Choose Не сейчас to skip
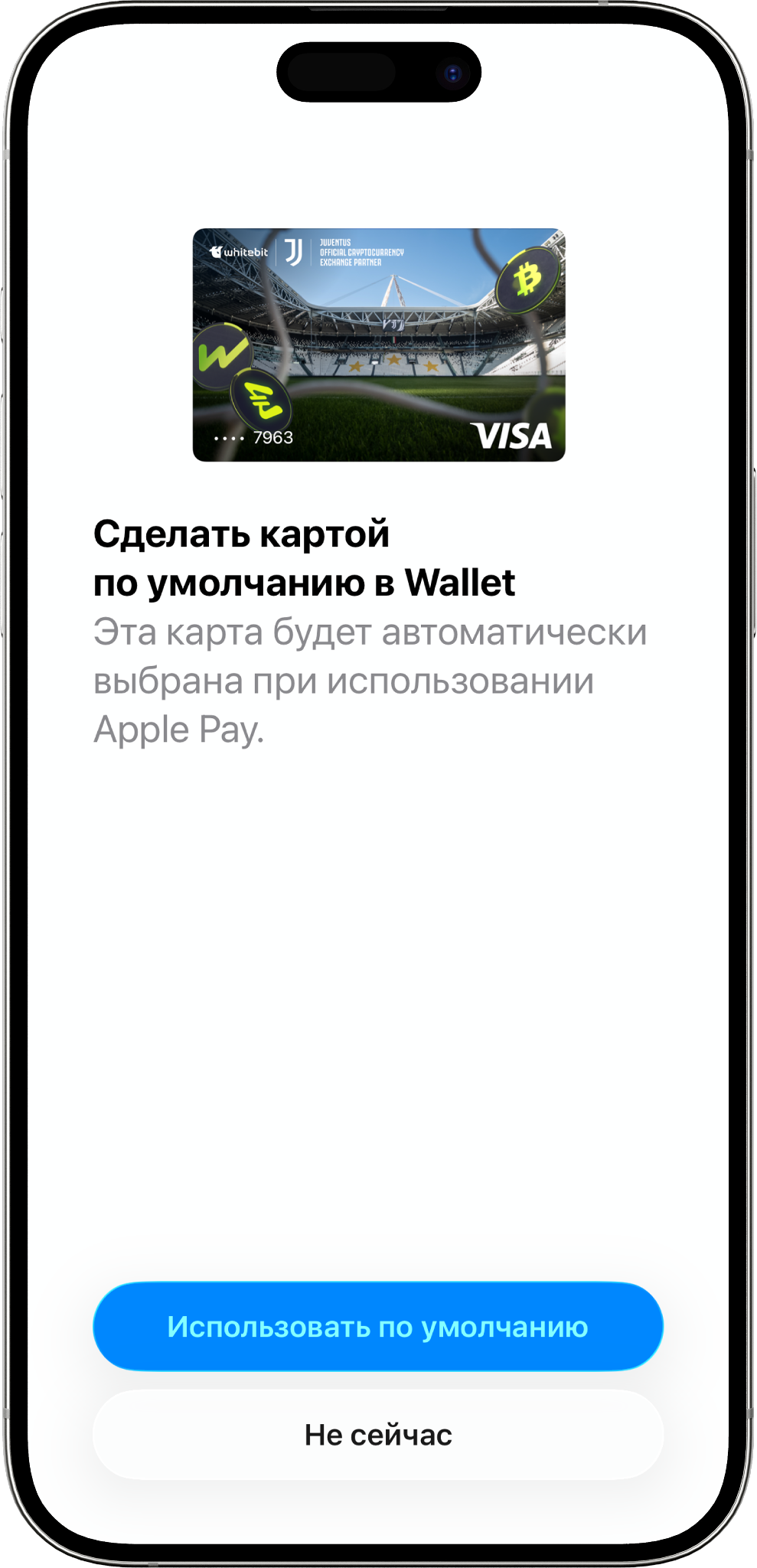This screenshot has width=757, height=1568. click(378, 1435)
